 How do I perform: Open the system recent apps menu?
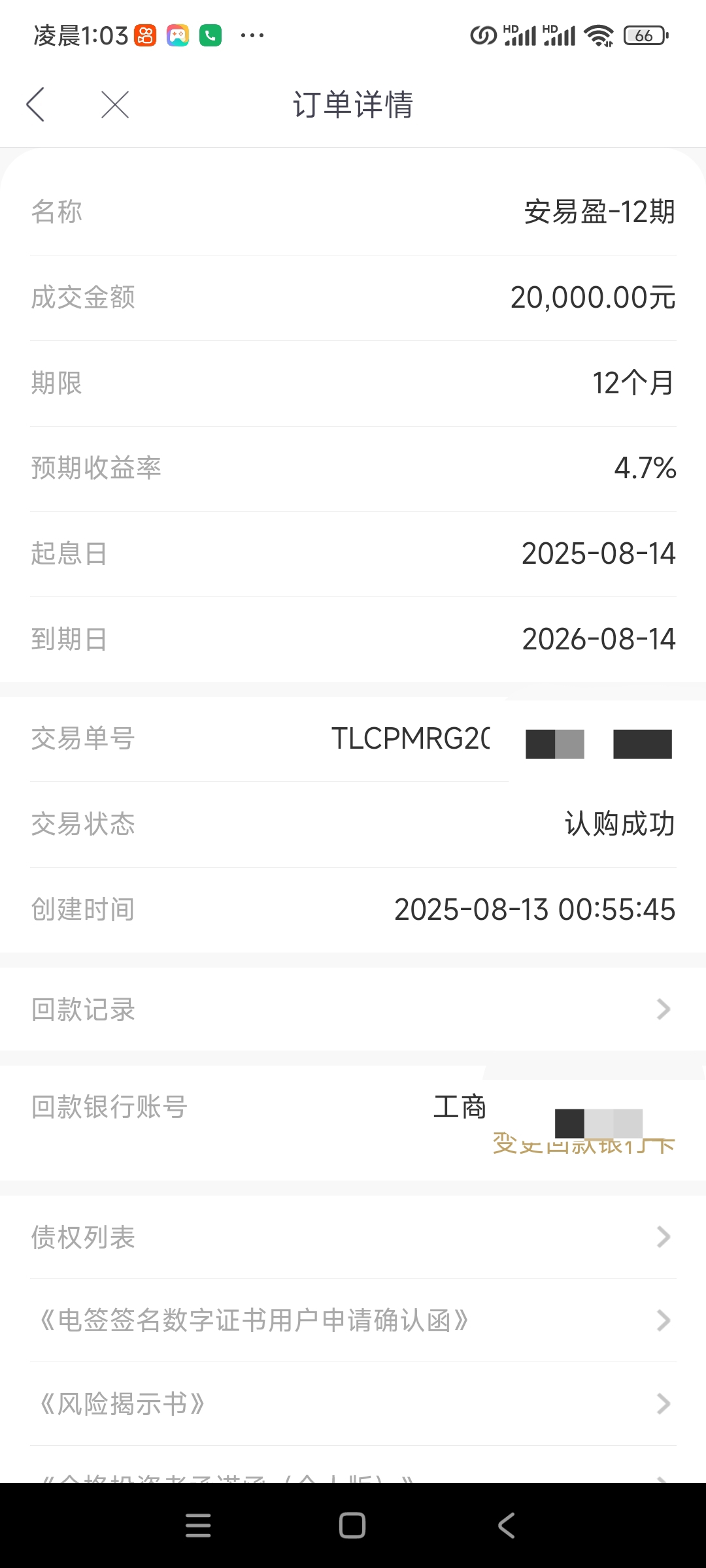tap(198, 1526)
